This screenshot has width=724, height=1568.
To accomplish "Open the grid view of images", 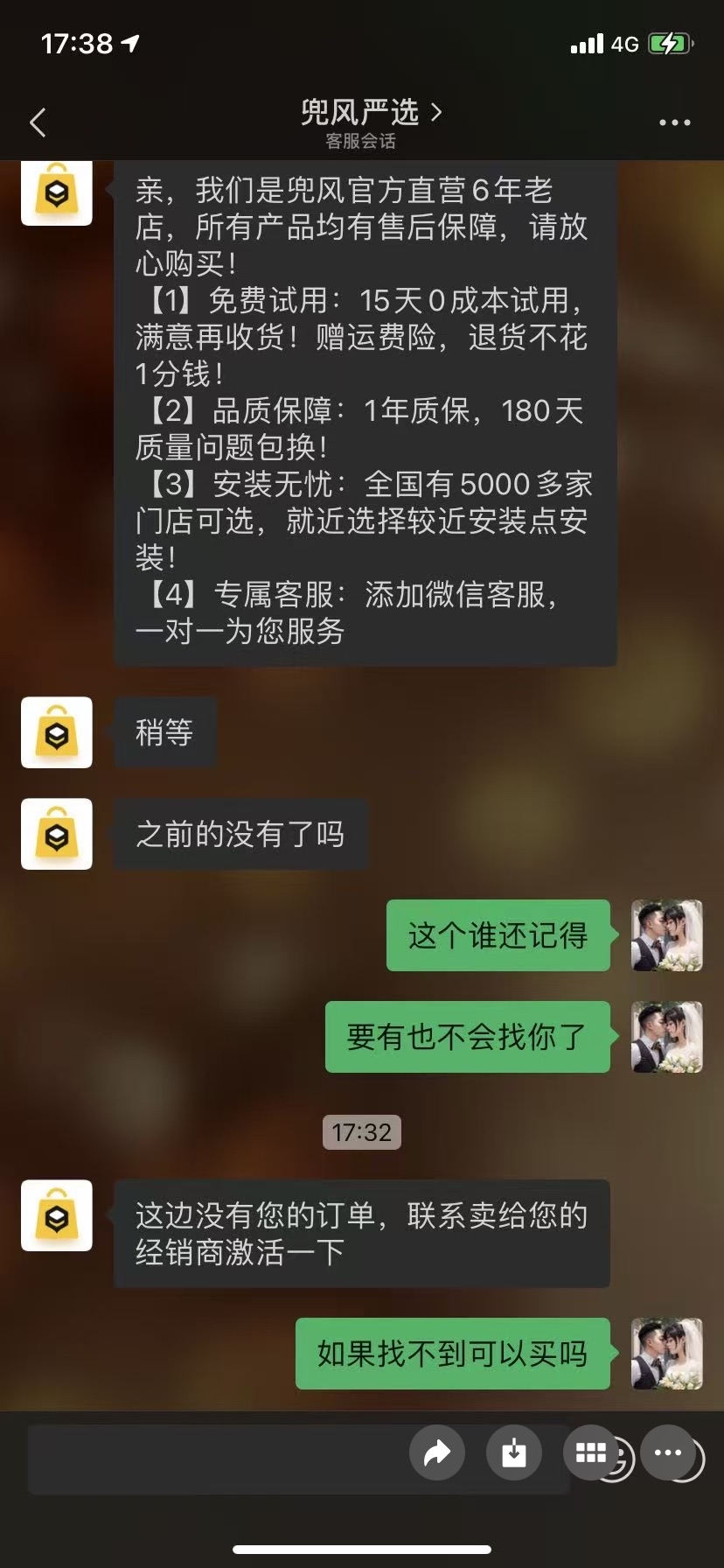I will point(590,1453).
